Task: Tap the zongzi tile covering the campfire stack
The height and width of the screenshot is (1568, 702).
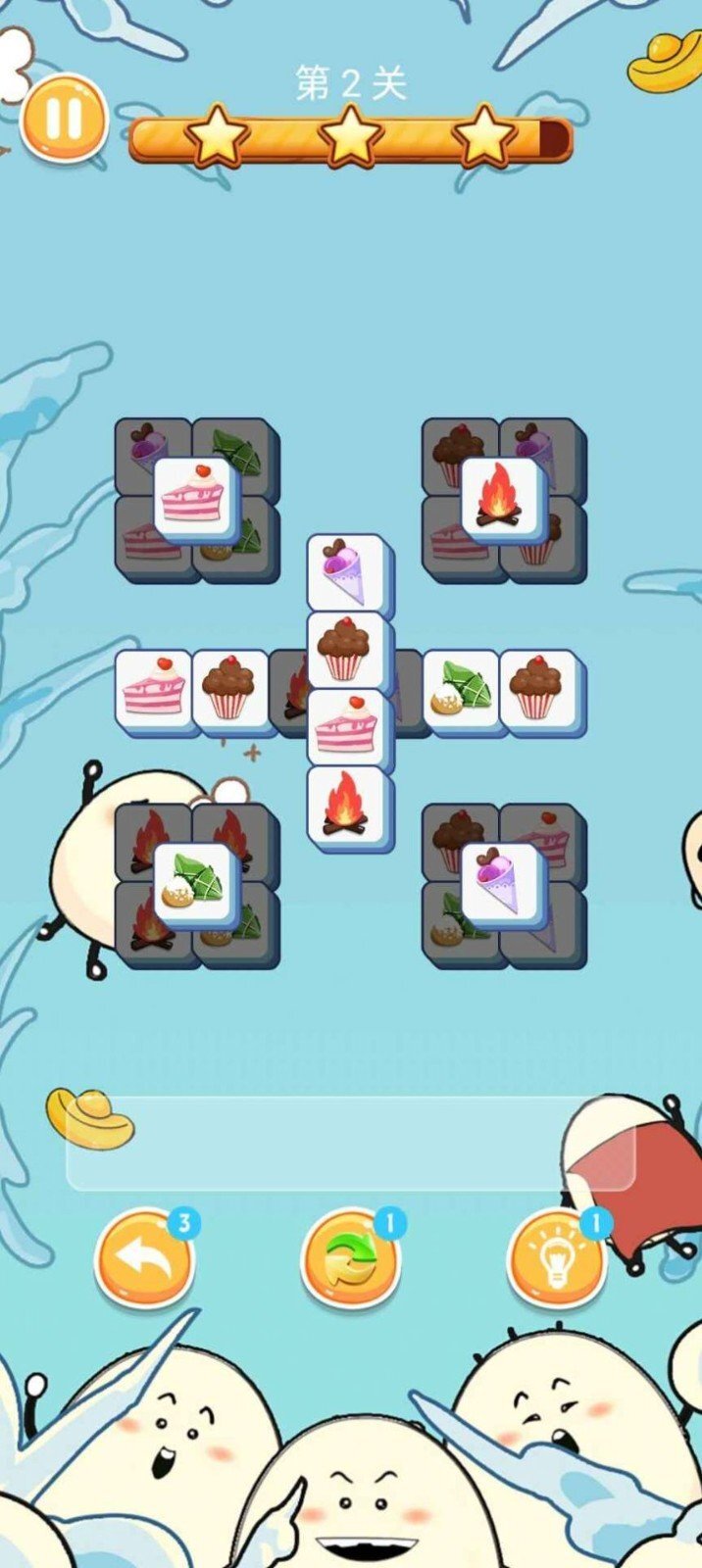Action: coord(195,882)
